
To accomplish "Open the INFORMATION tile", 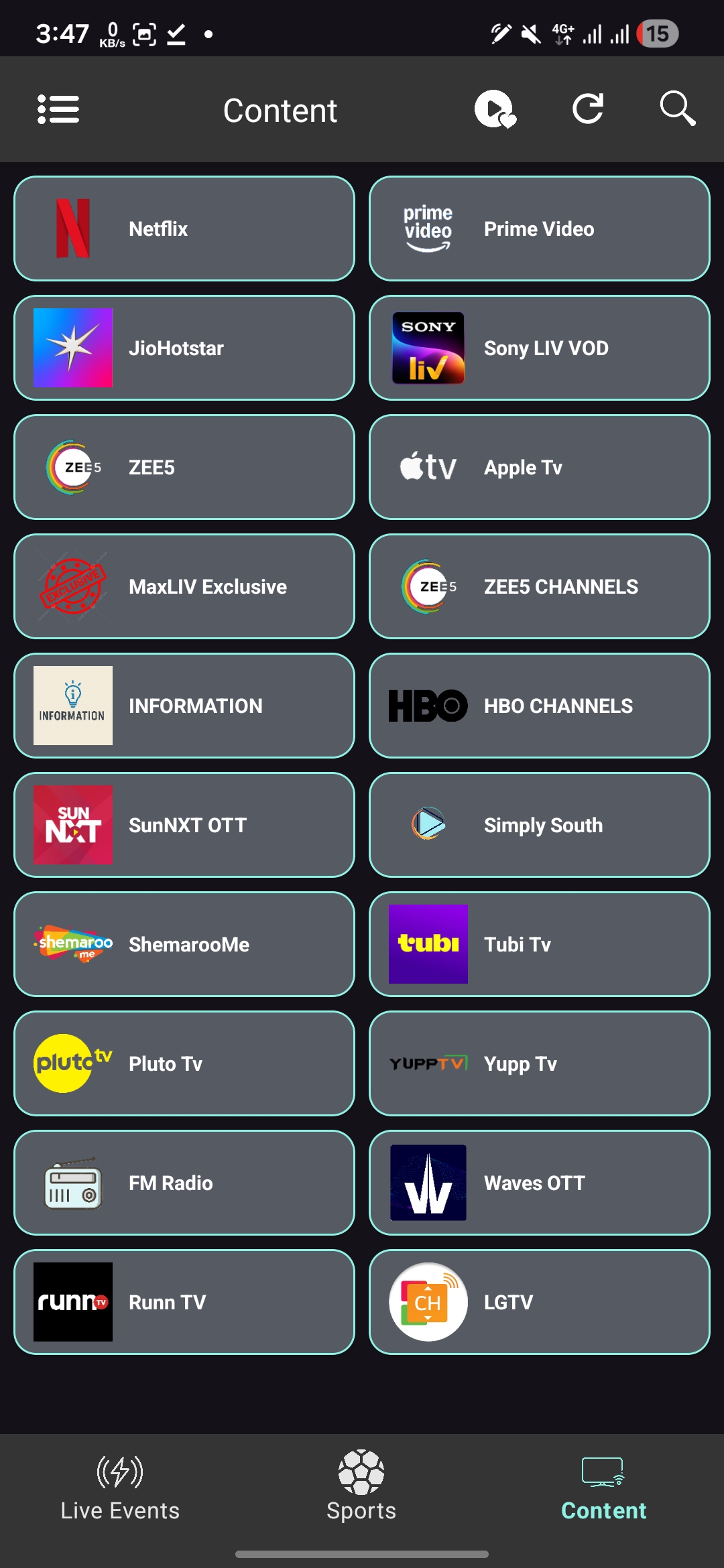I will tap(184, 705).
